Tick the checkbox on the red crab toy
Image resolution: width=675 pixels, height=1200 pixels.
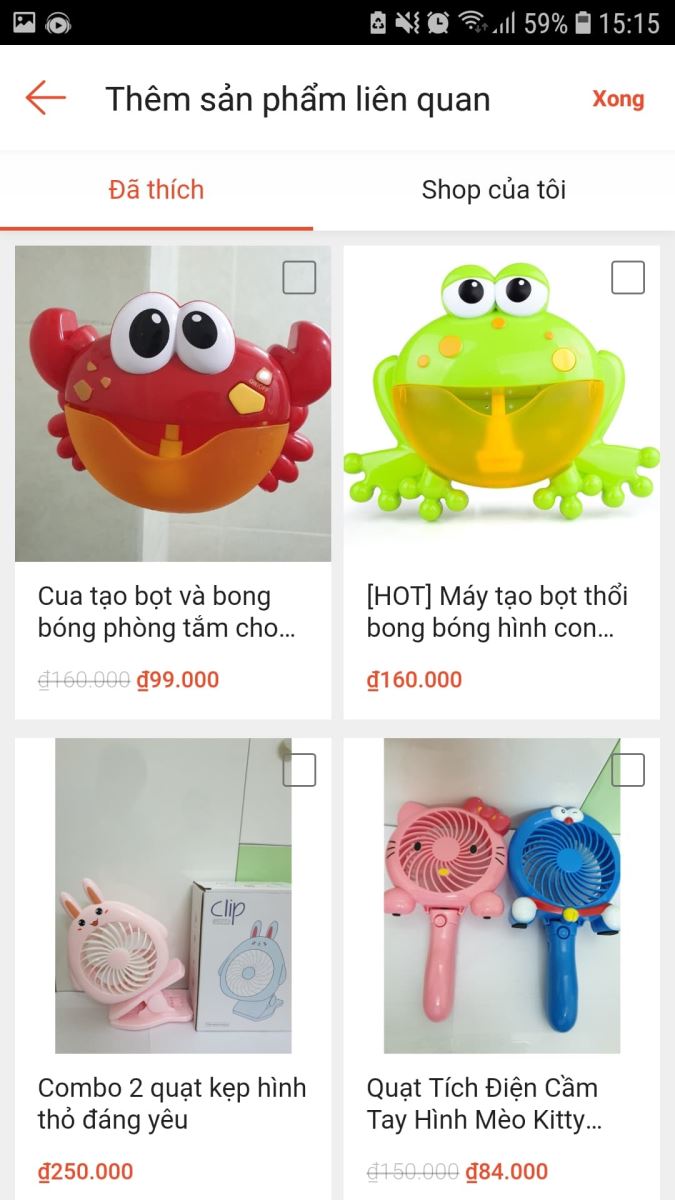[299, 277]
